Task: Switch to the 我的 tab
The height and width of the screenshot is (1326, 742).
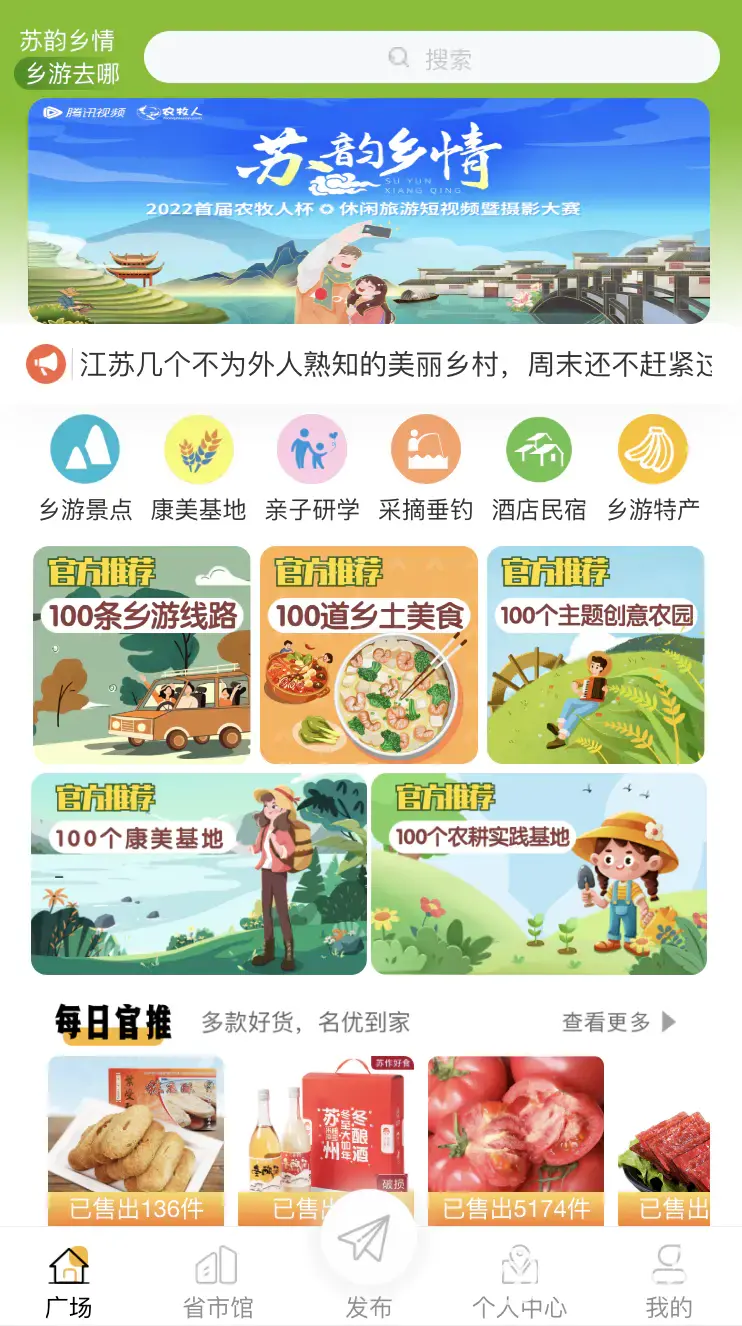Action: 668,1283
